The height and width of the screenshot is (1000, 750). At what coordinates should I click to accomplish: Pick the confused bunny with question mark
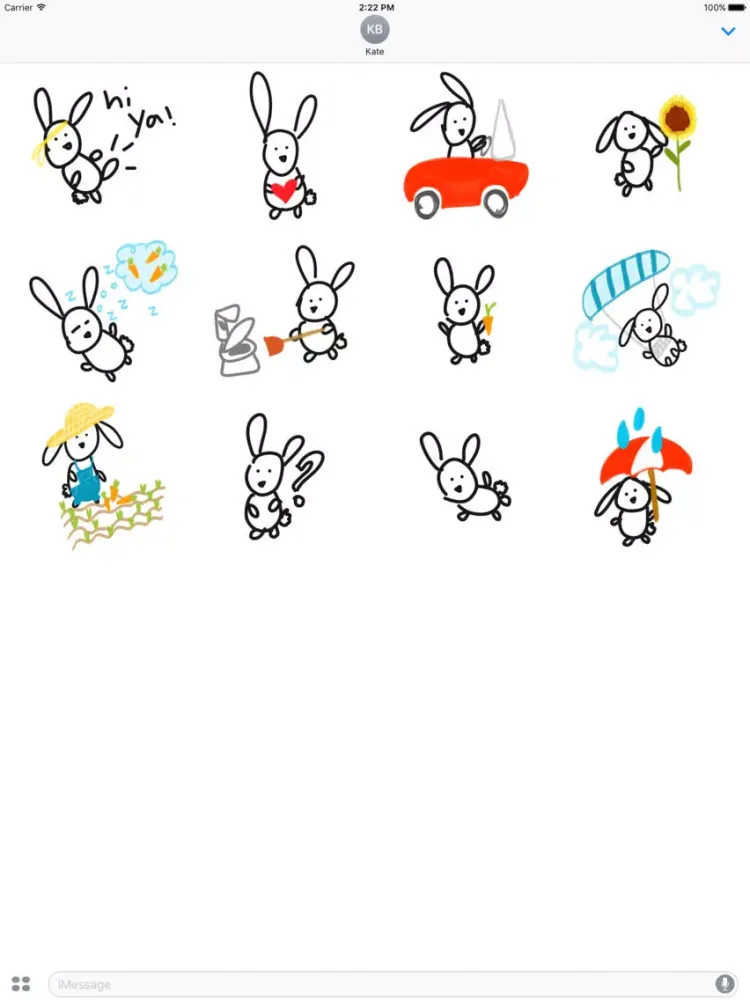(282, 475)
